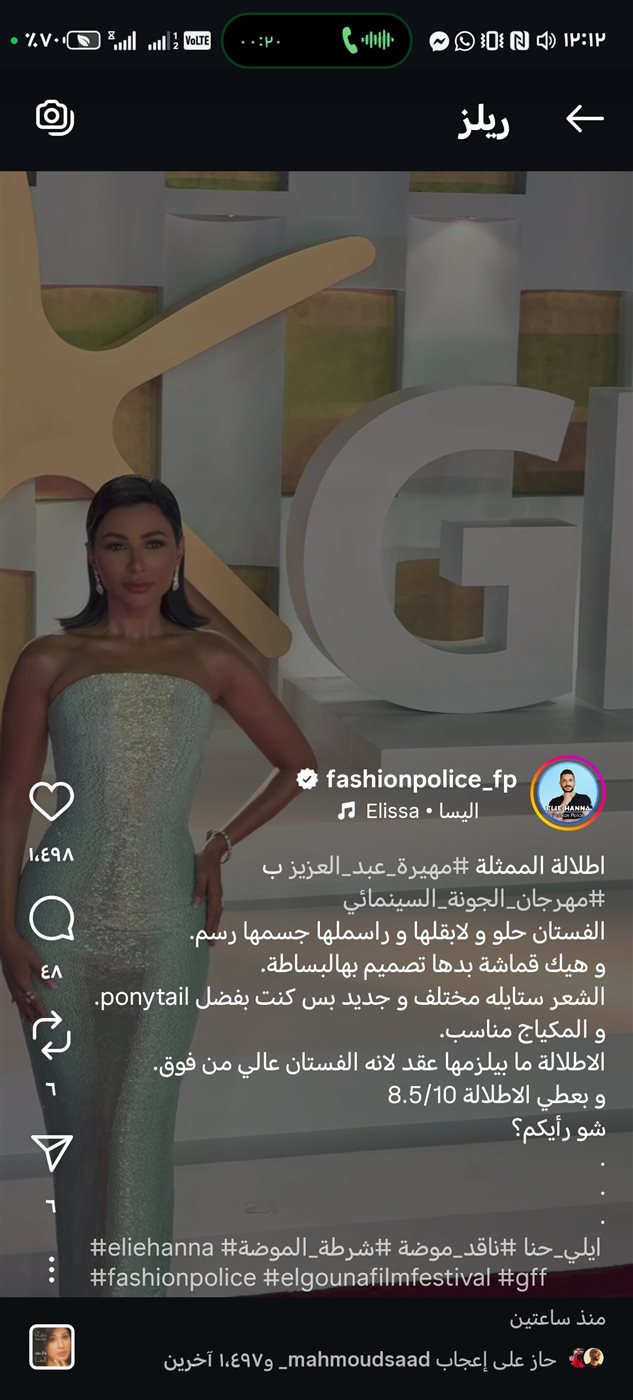
Task: Tap the ongoing call pill in status bar
Action: click(x=316, y=41)
